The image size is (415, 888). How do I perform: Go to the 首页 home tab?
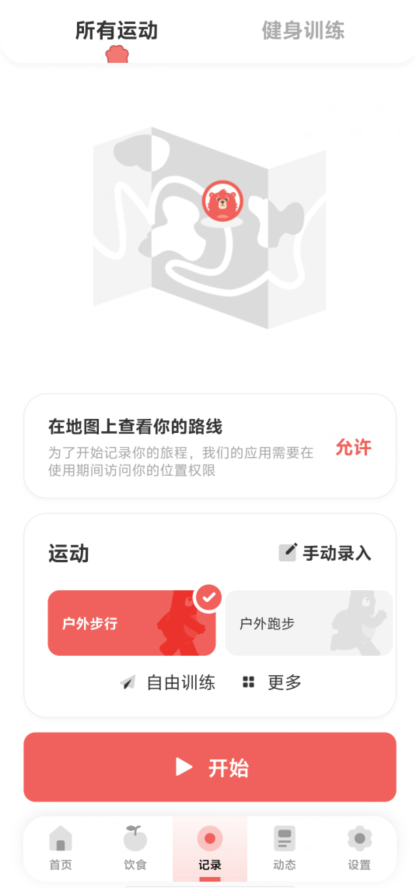61,848
